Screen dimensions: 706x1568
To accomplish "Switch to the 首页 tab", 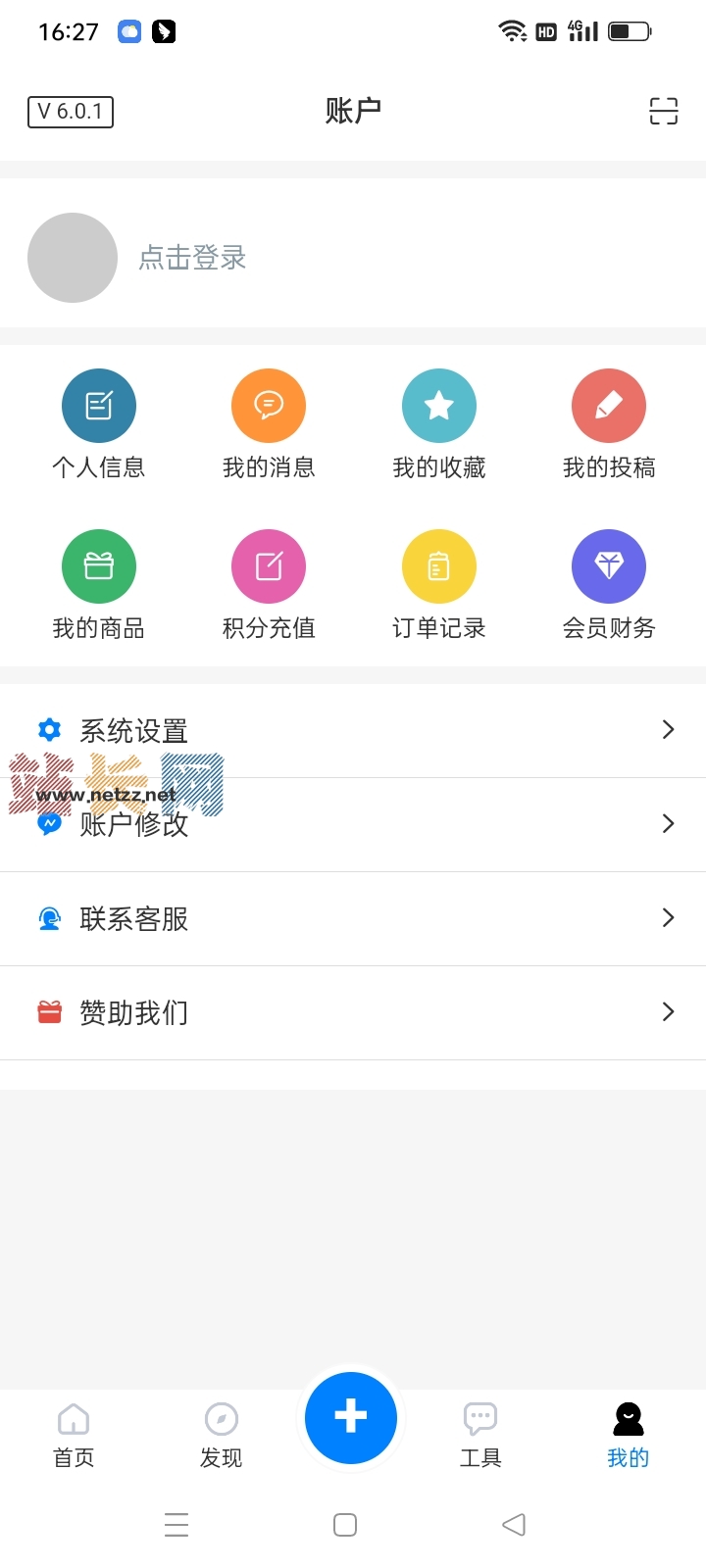I will click(74, 1436).
